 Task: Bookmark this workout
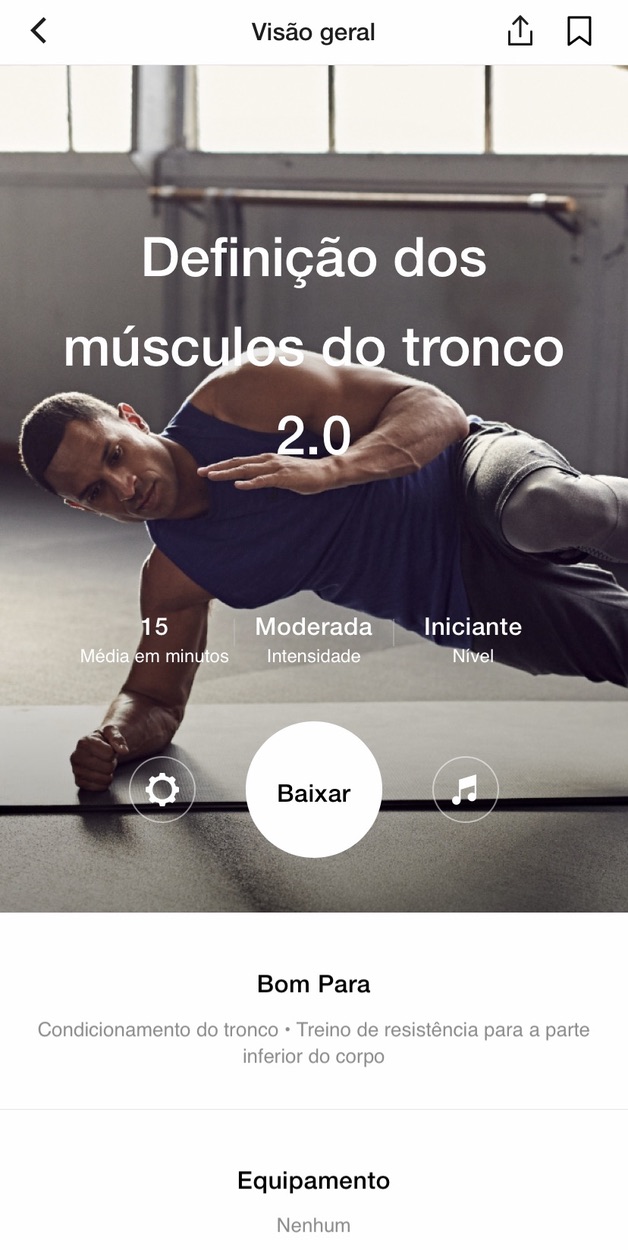tap(579, 32)
